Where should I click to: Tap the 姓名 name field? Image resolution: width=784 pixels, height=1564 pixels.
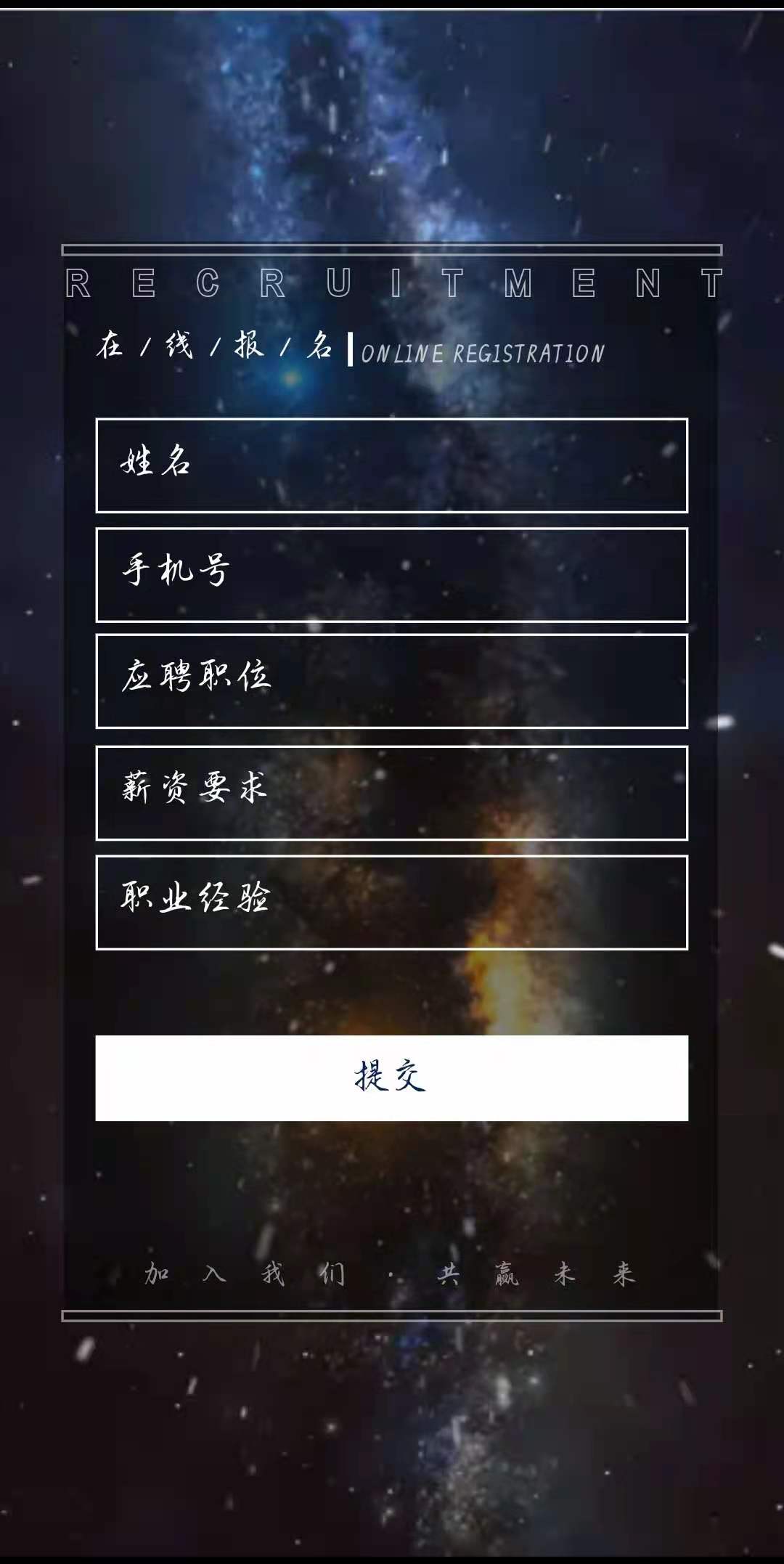pos(391,465)
